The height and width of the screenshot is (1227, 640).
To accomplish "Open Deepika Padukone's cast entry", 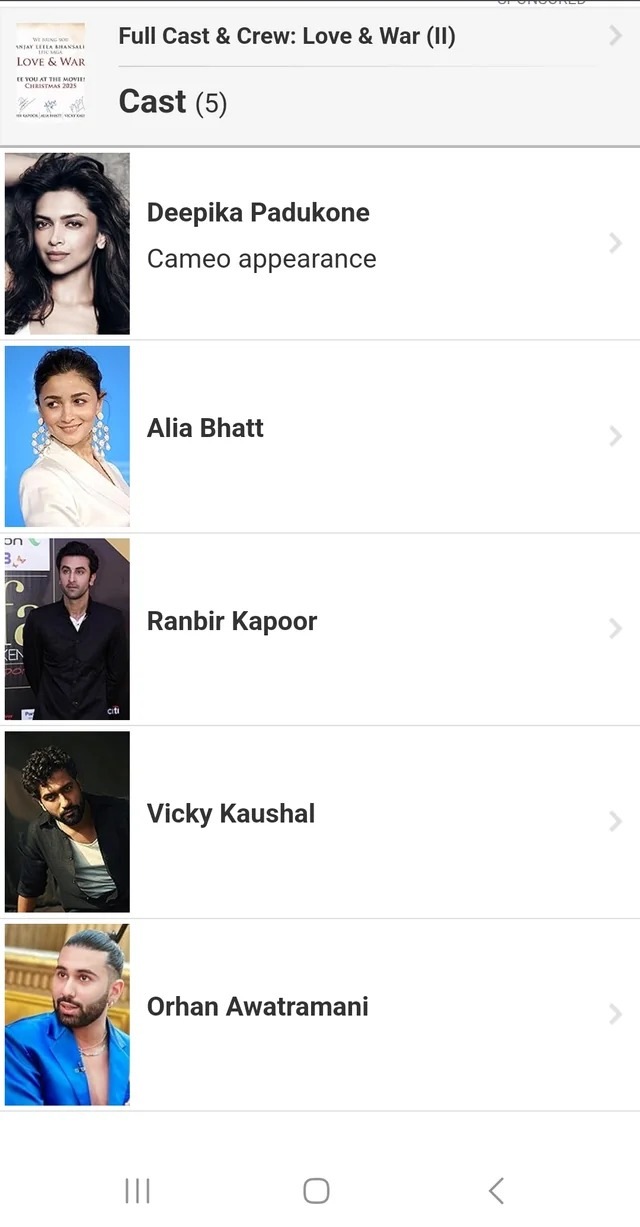I will tap(320, 243).
